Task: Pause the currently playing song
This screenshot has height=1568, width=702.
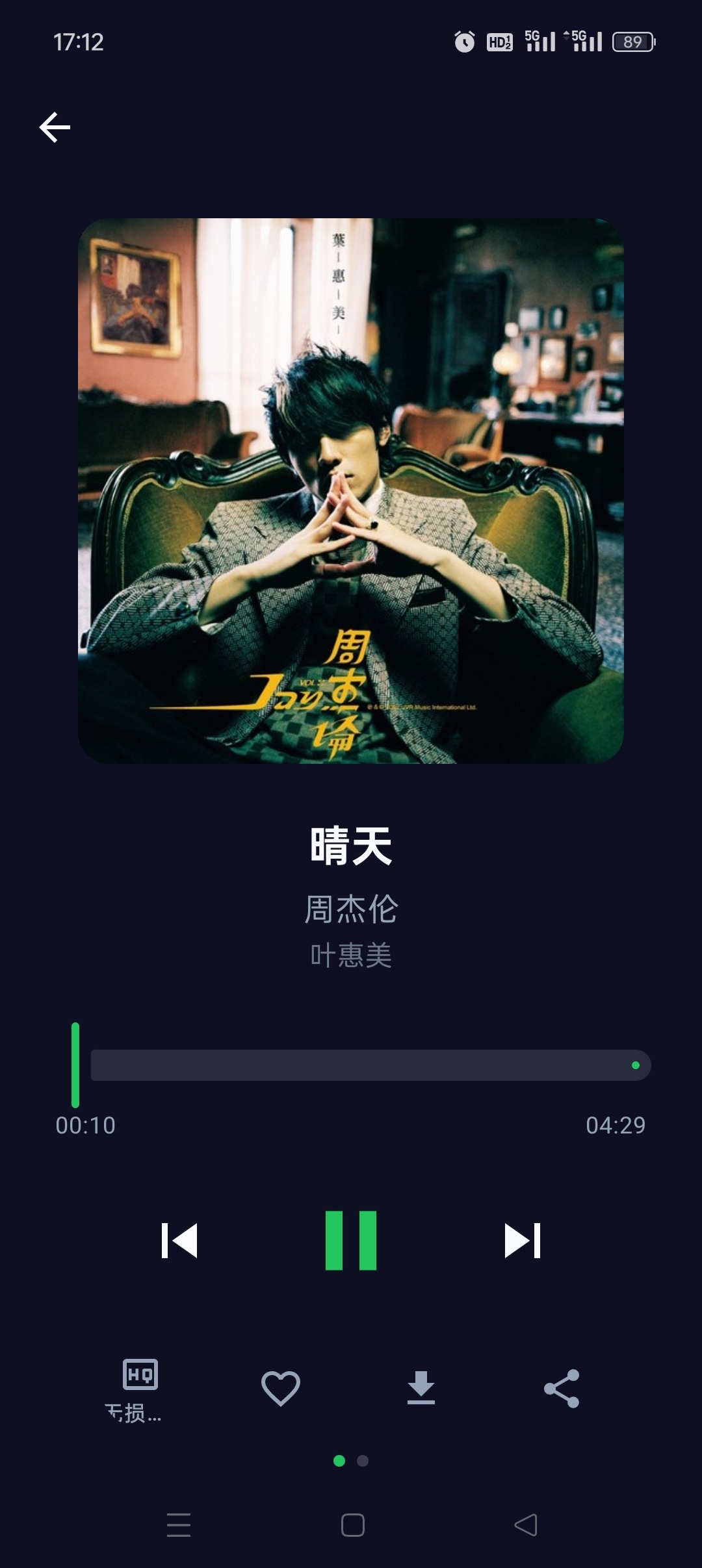Action: click(351, 1239)
